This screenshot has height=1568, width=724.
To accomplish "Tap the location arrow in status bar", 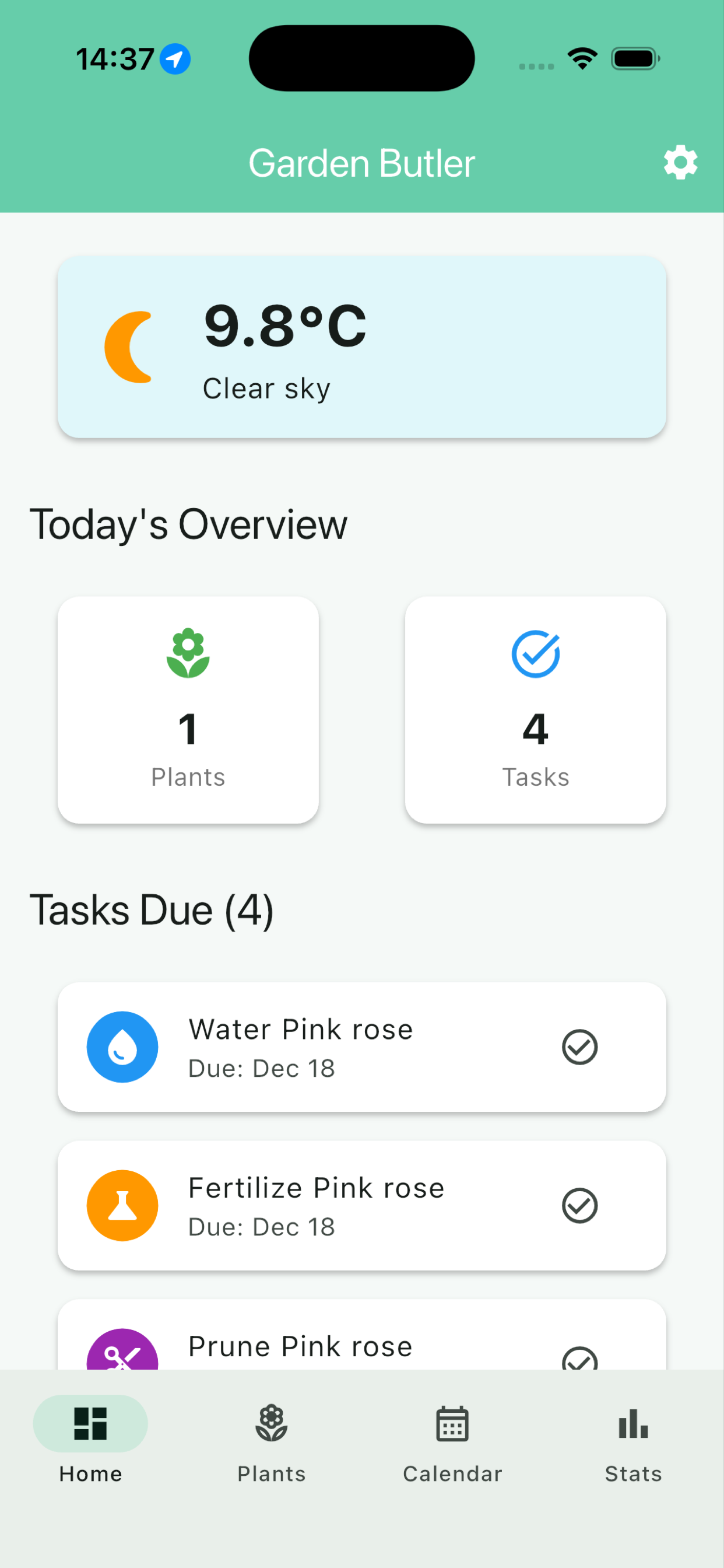I will 175,58.
